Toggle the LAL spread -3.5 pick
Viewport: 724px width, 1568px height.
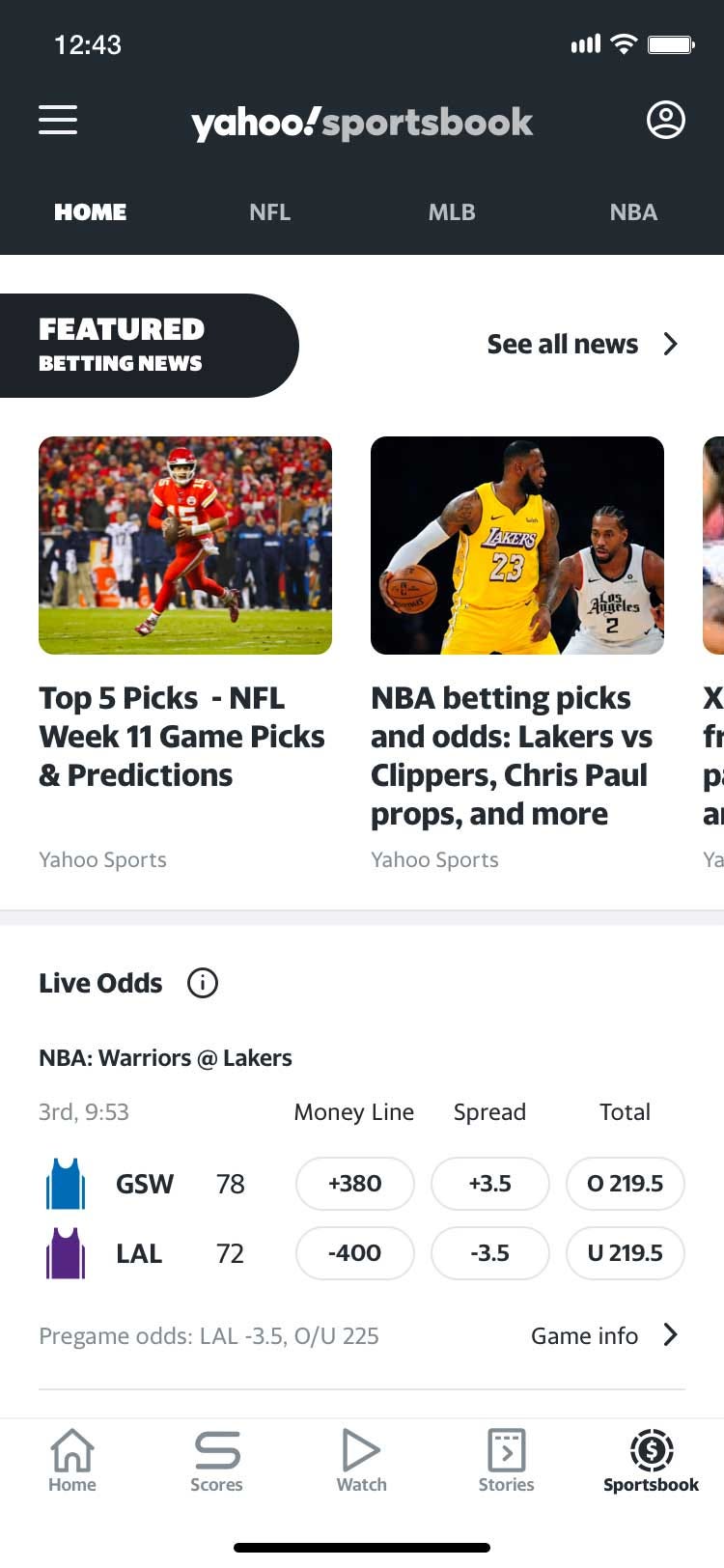489,1253
